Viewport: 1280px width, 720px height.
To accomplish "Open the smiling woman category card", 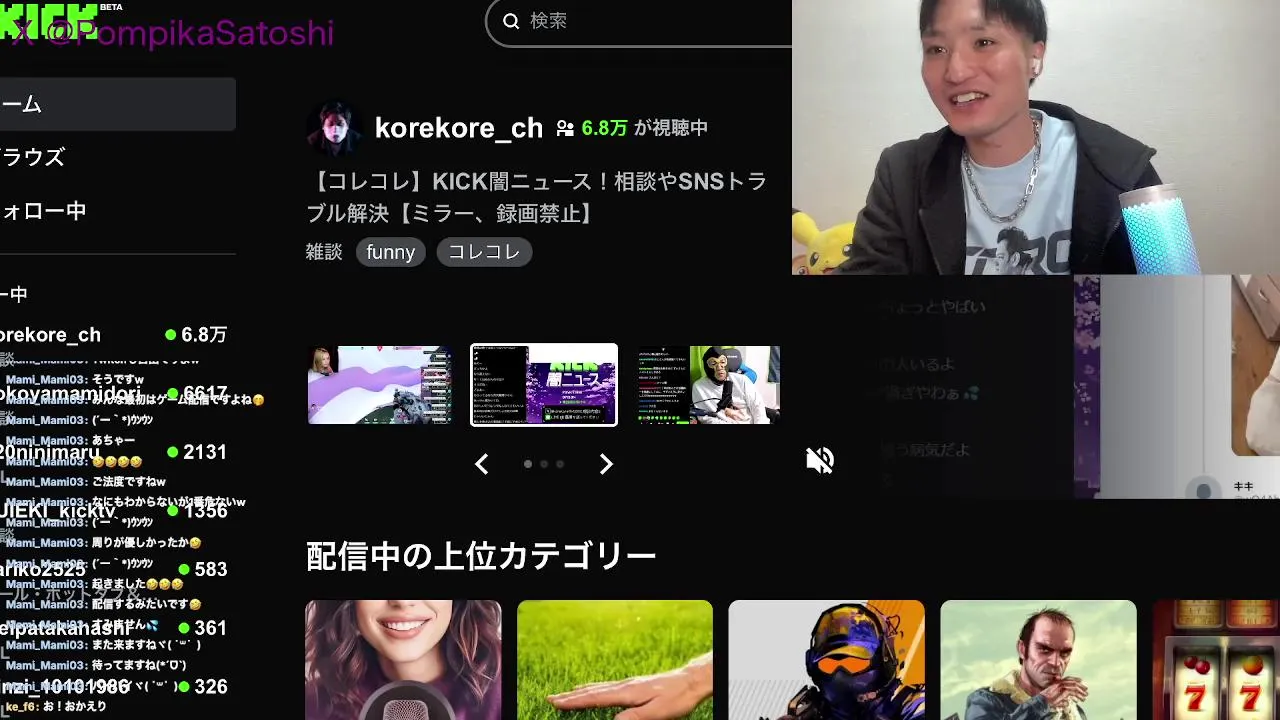I will [x=403, y=660].
